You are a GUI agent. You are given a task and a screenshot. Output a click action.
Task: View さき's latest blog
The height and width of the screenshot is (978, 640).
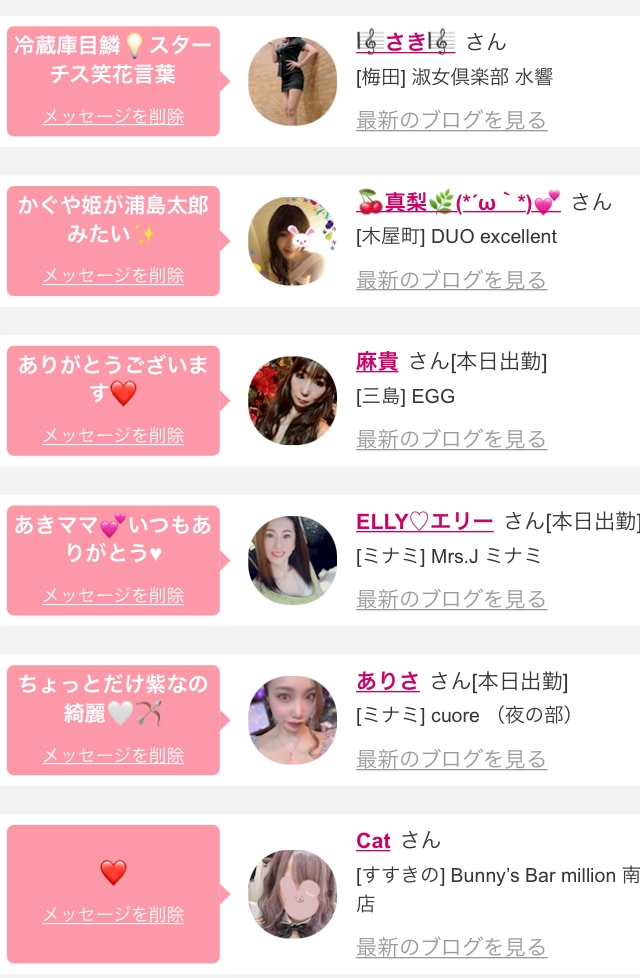(451, 121)
